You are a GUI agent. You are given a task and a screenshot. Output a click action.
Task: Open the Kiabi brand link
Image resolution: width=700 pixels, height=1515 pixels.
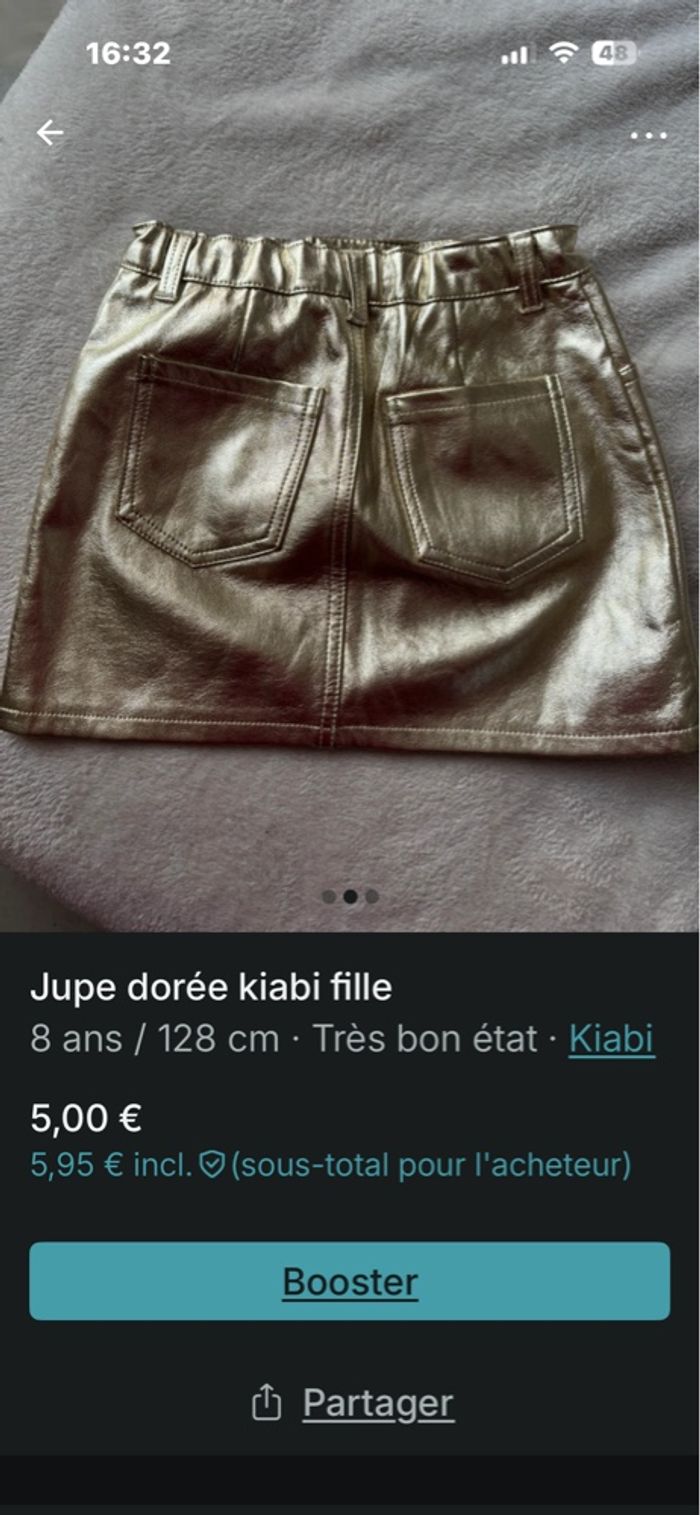pyautogui.click(x=611, y=1038)
